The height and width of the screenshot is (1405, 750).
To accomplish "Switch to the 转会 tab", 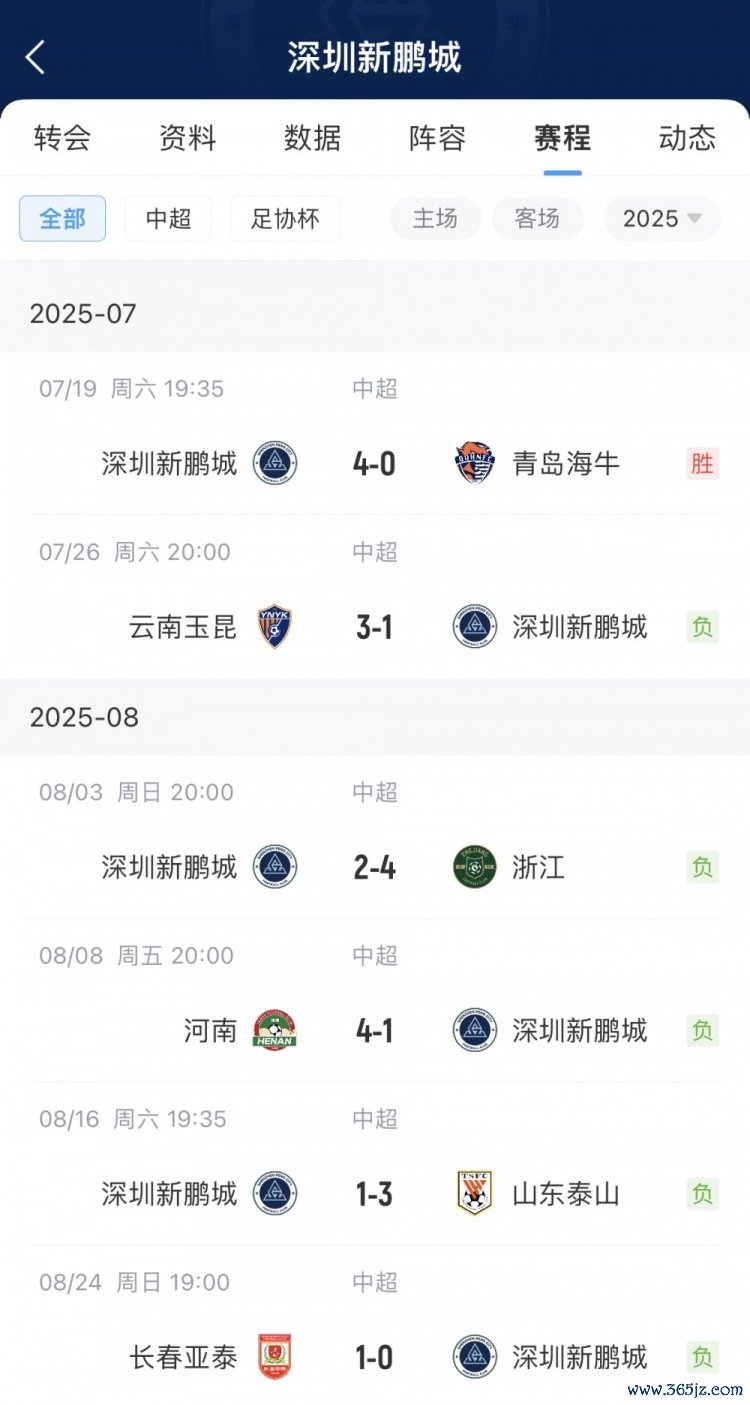I will (x=62, y=138).
